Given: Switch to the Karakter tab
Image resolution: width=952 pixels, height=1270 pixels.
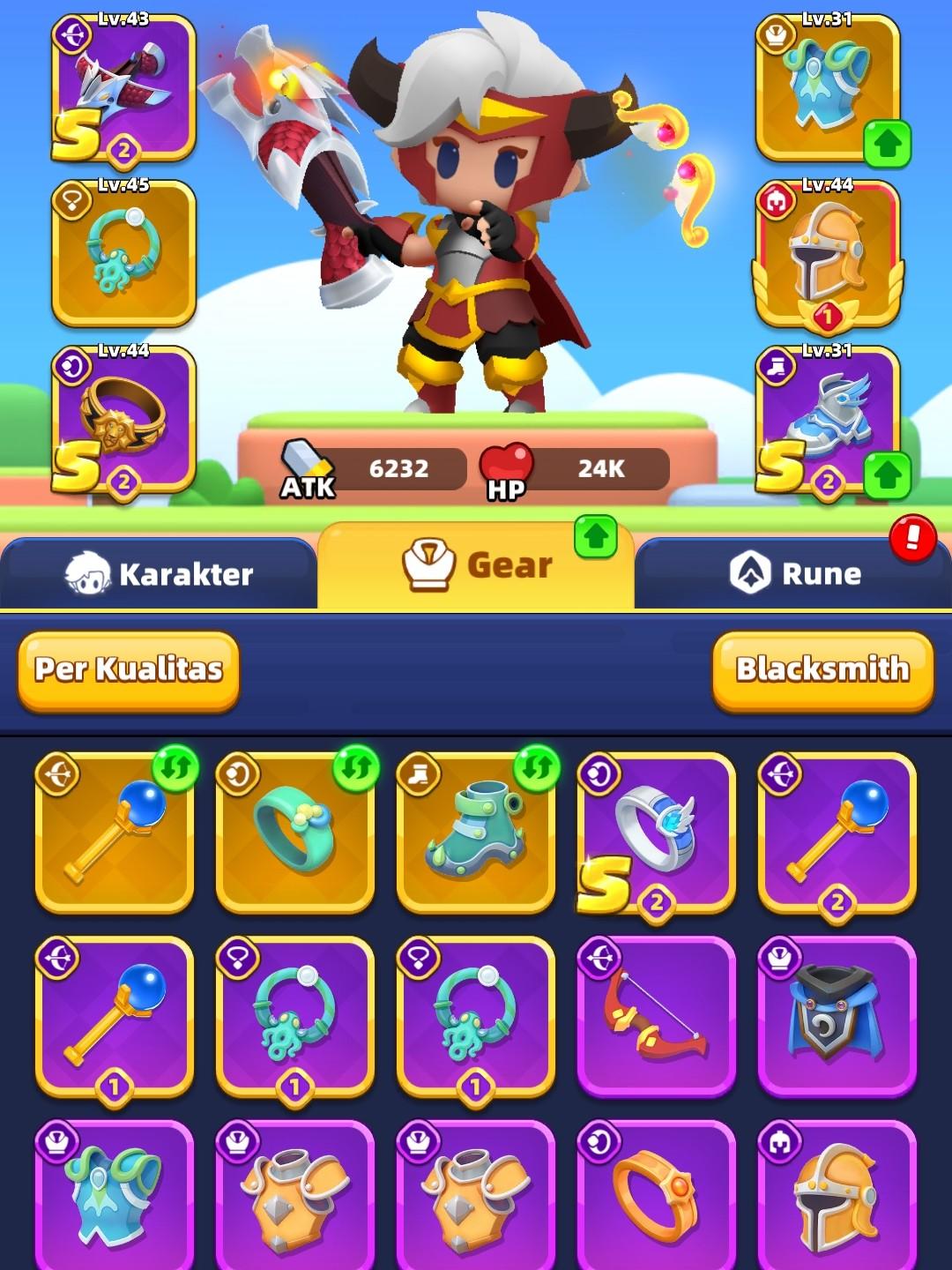Looking at the screenshot, I should click(159, 574).
